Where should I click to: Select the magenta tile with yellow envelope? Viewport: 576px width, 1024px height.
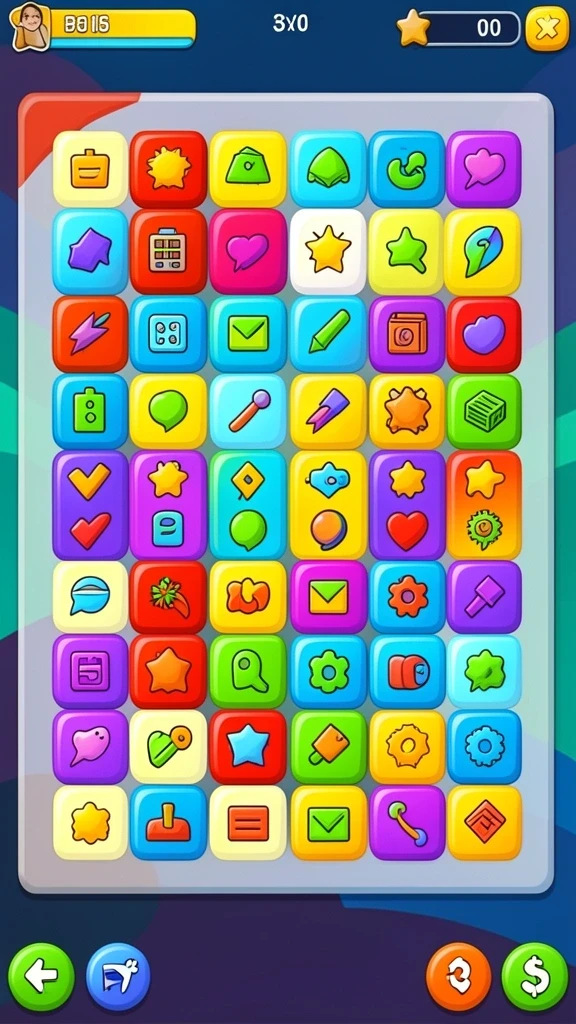point(328,596)
